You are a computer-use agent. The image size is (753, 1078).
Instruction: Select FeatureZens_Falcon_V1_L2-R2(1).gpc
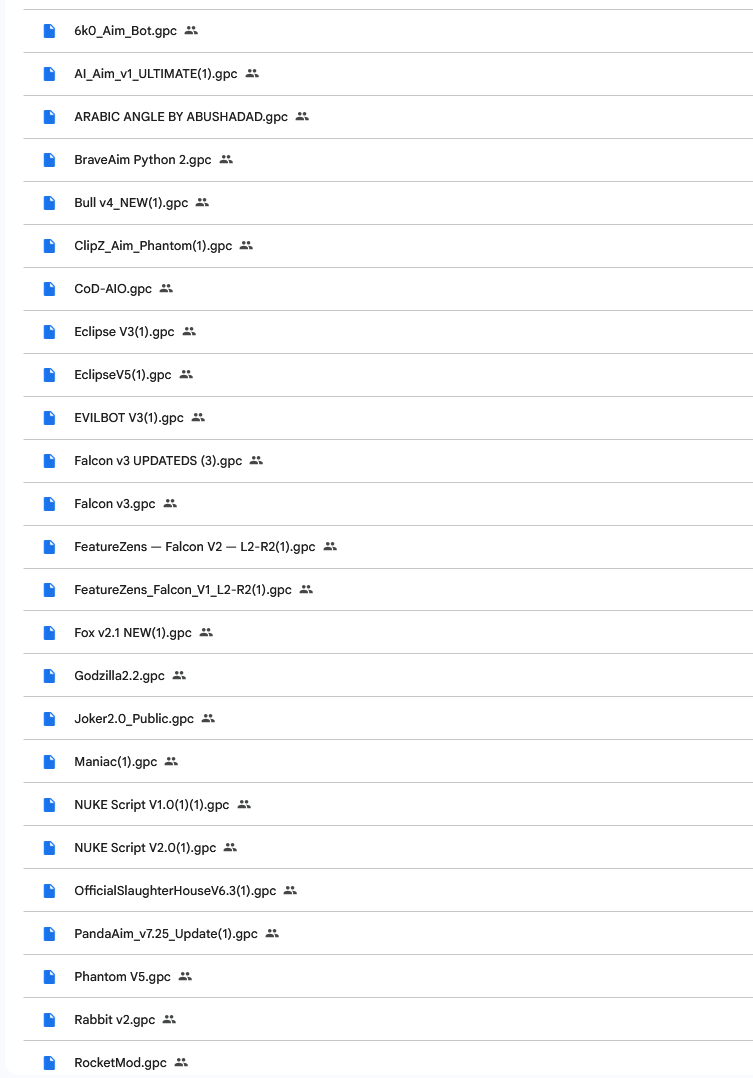388,590
